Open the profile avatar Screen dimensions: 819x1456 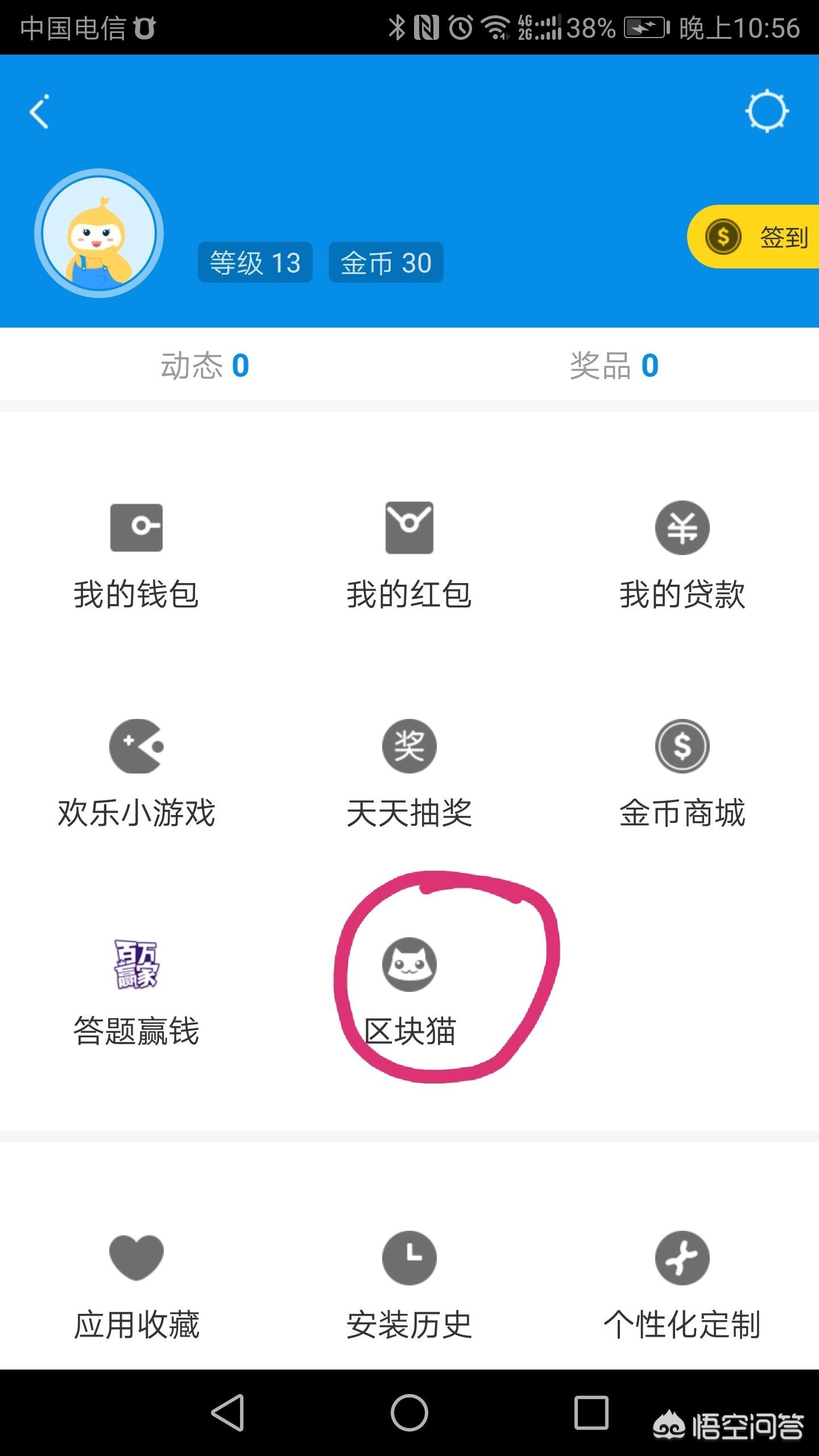[99, 233]
